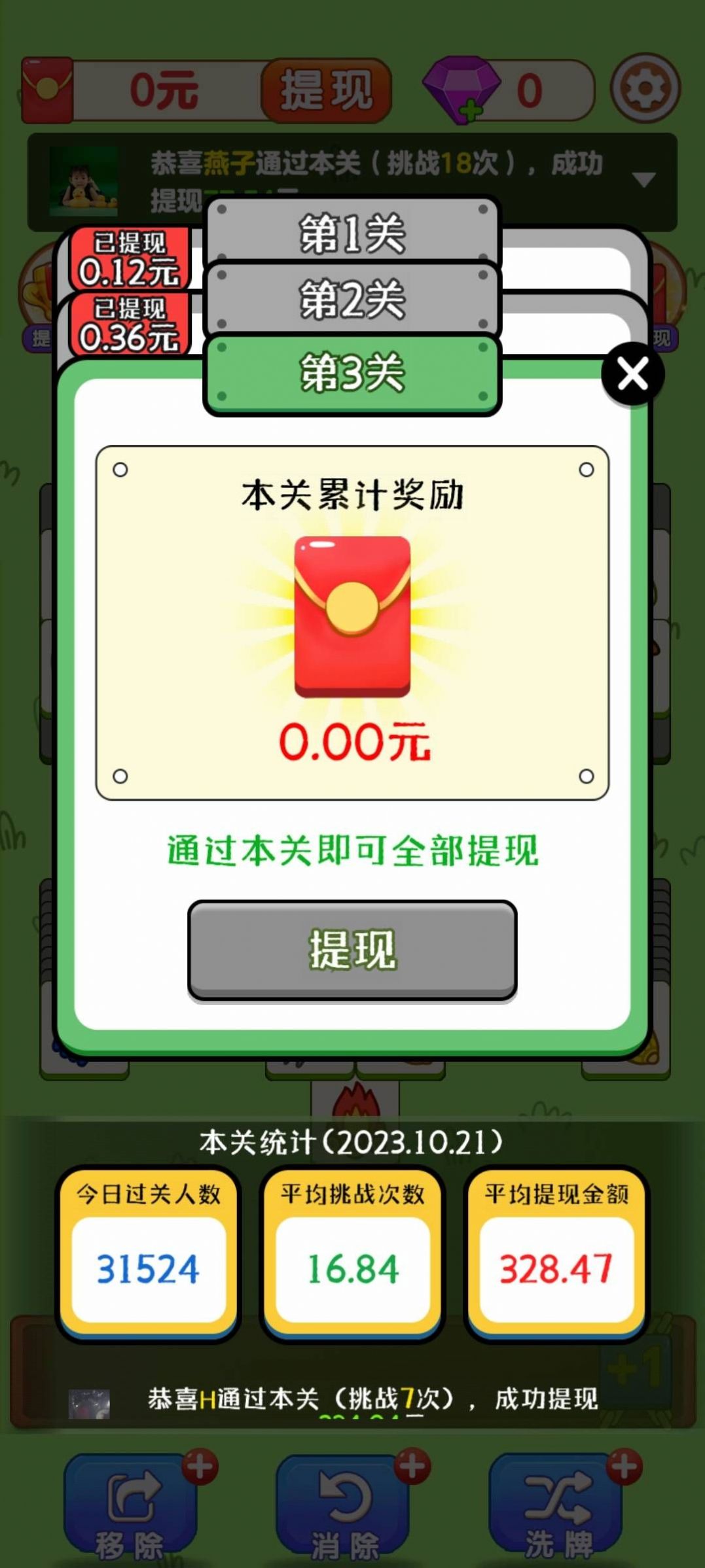705x1568 pixels.
Task: Expand the winner announcement dropdown arrow
Action: (643, 179)
